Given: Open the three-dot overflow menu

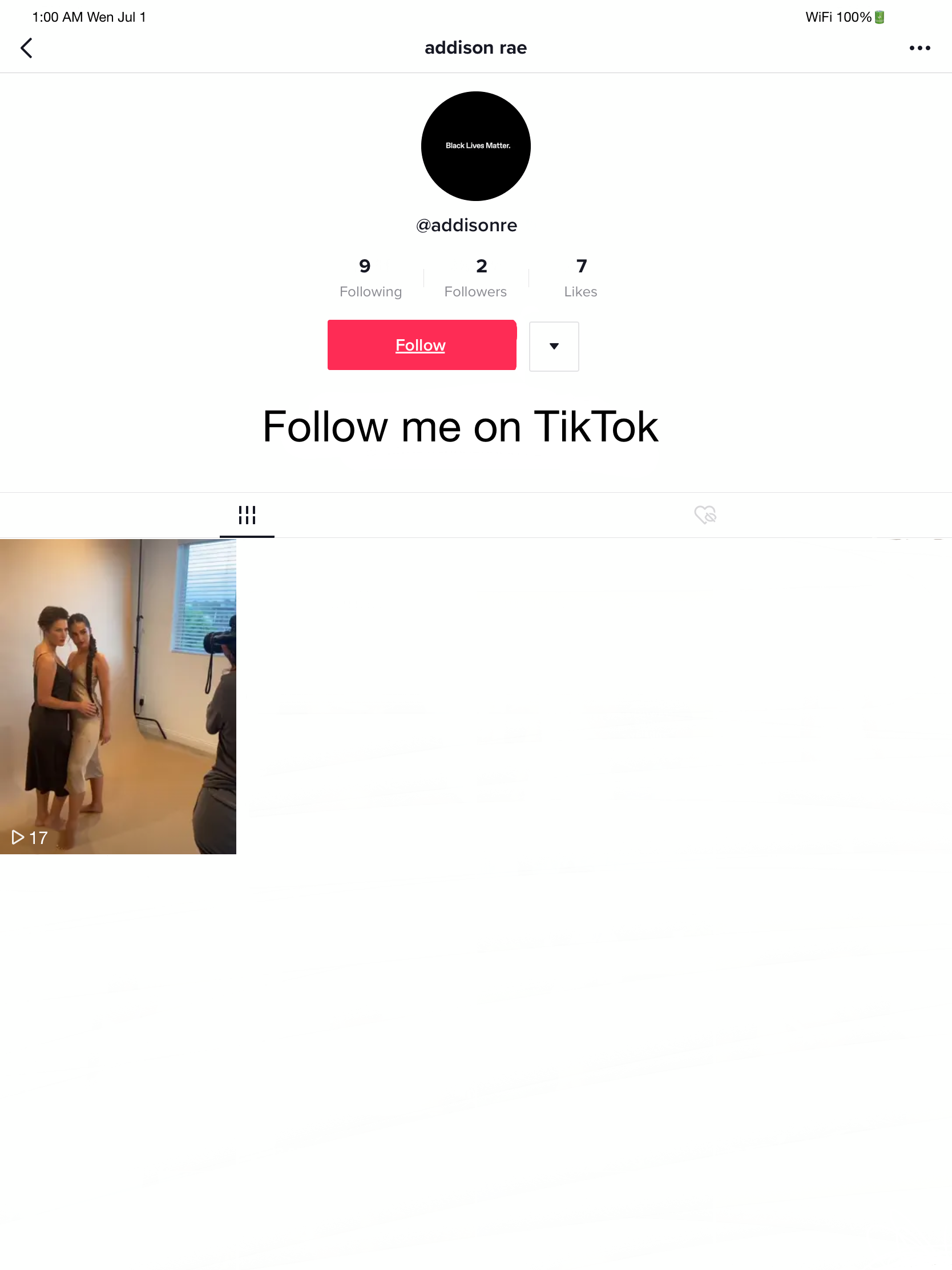Looking at the screenshot, I should tap(919, 48).
